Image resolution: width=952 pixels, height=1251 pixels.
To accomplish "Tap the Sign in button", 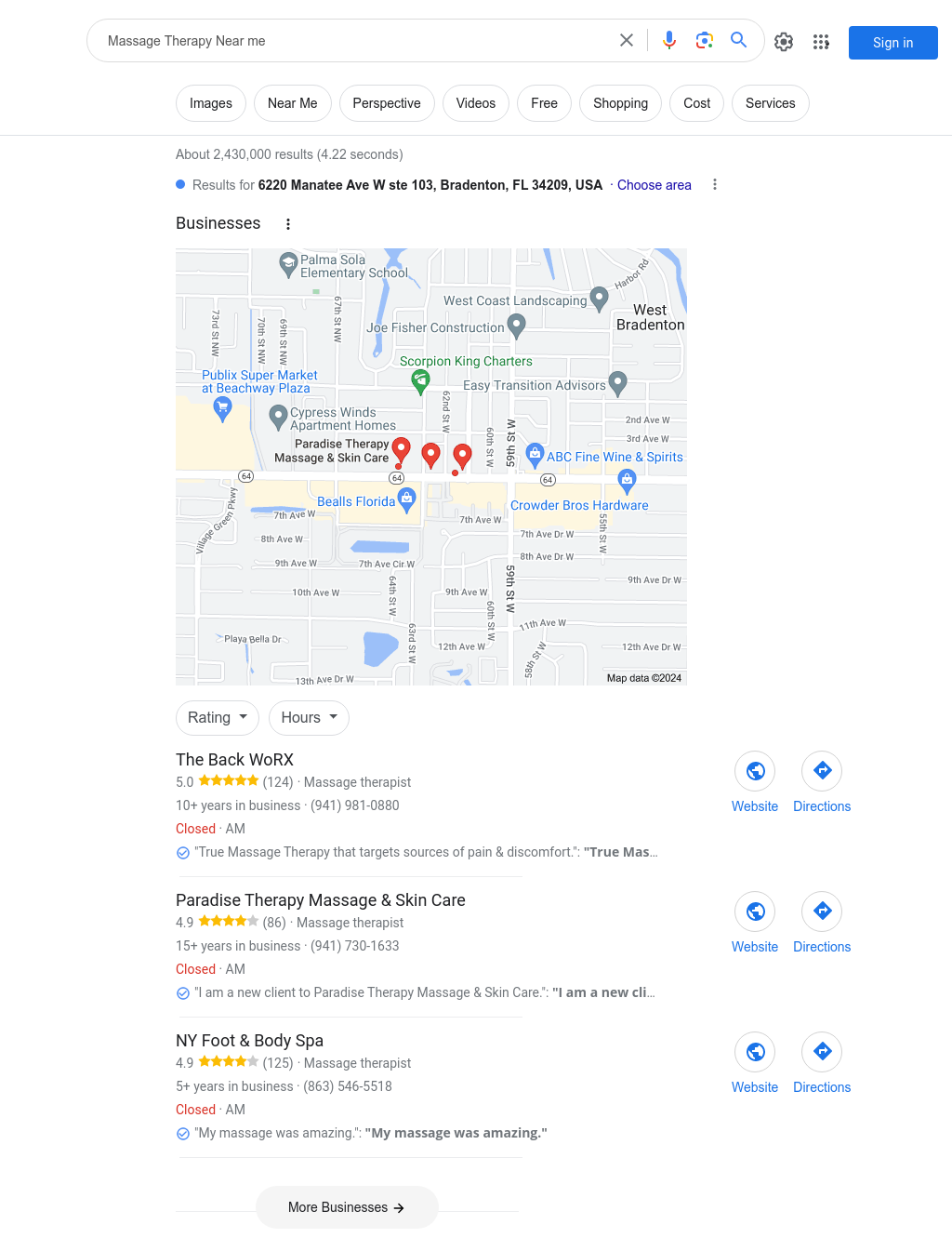I will click(x=892, y=43).
